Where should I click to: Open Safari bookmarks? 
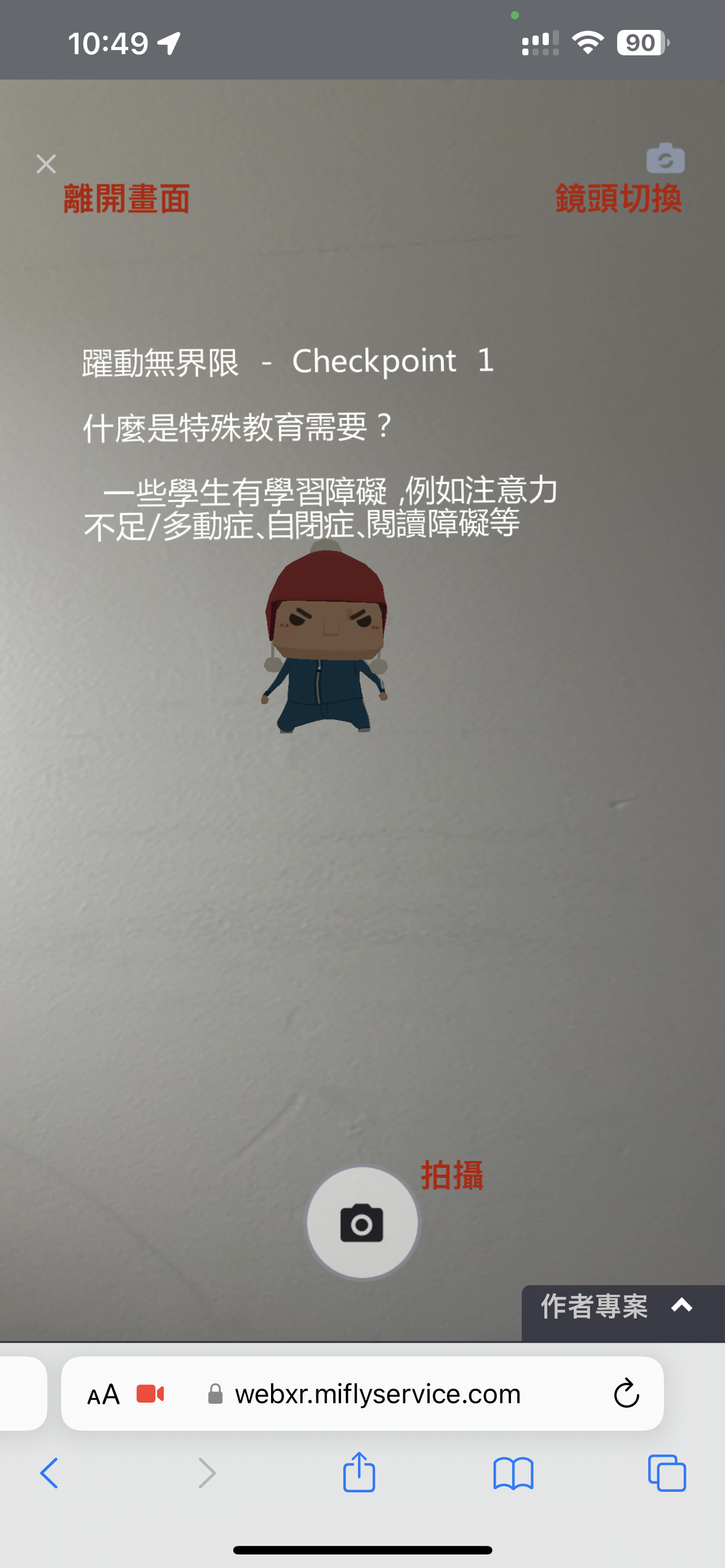(x=513, y=1474)
